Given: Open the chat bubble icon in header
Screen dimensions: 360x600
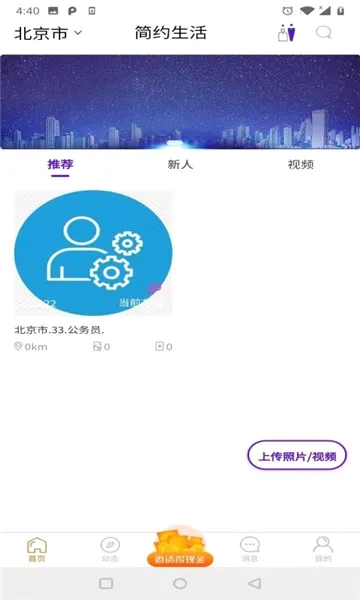Looking at the screenshot, I should pyautogui.click(x=323, y=33).
